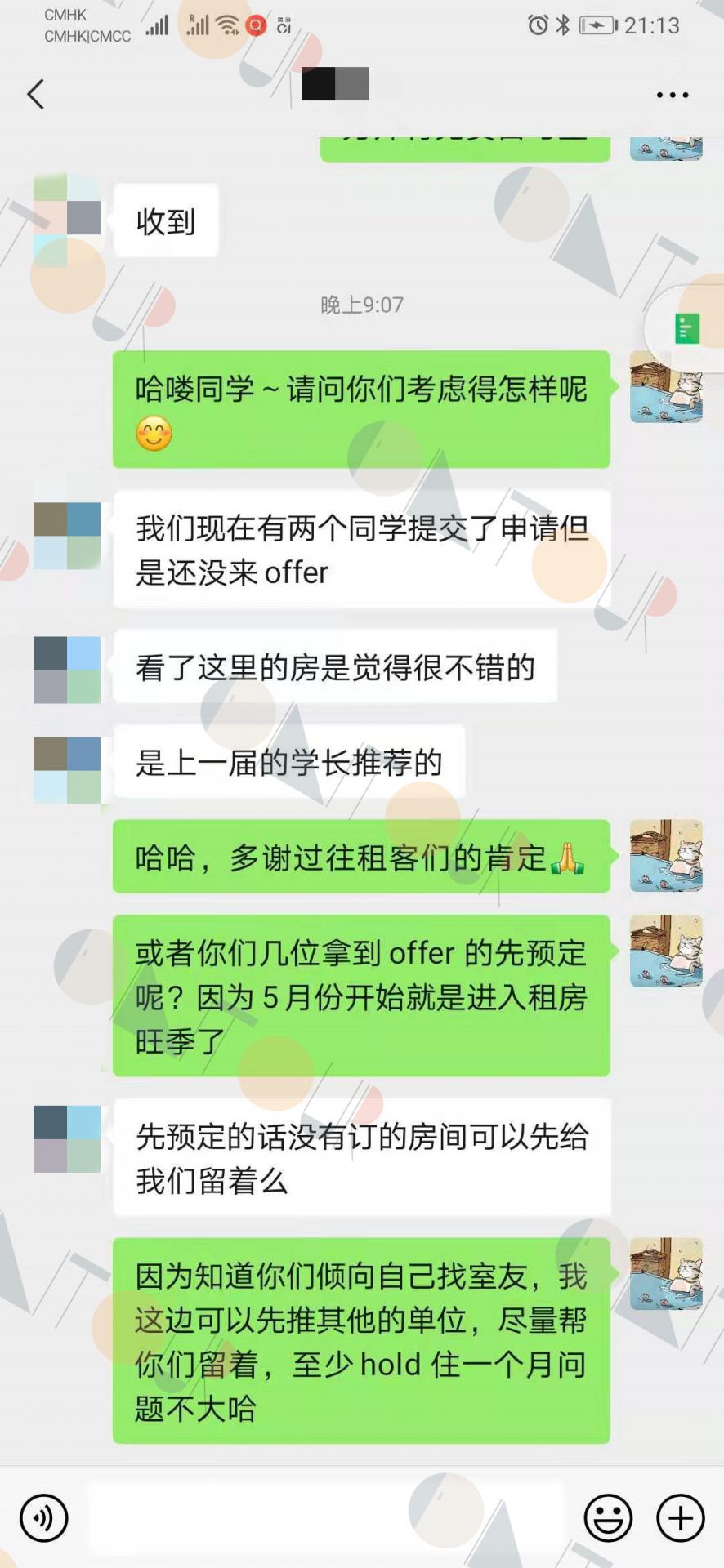This screenshot has width=724, height=1568.
Task: Open the chat's three-dot options menu
Action: click(x=672, y=96)
